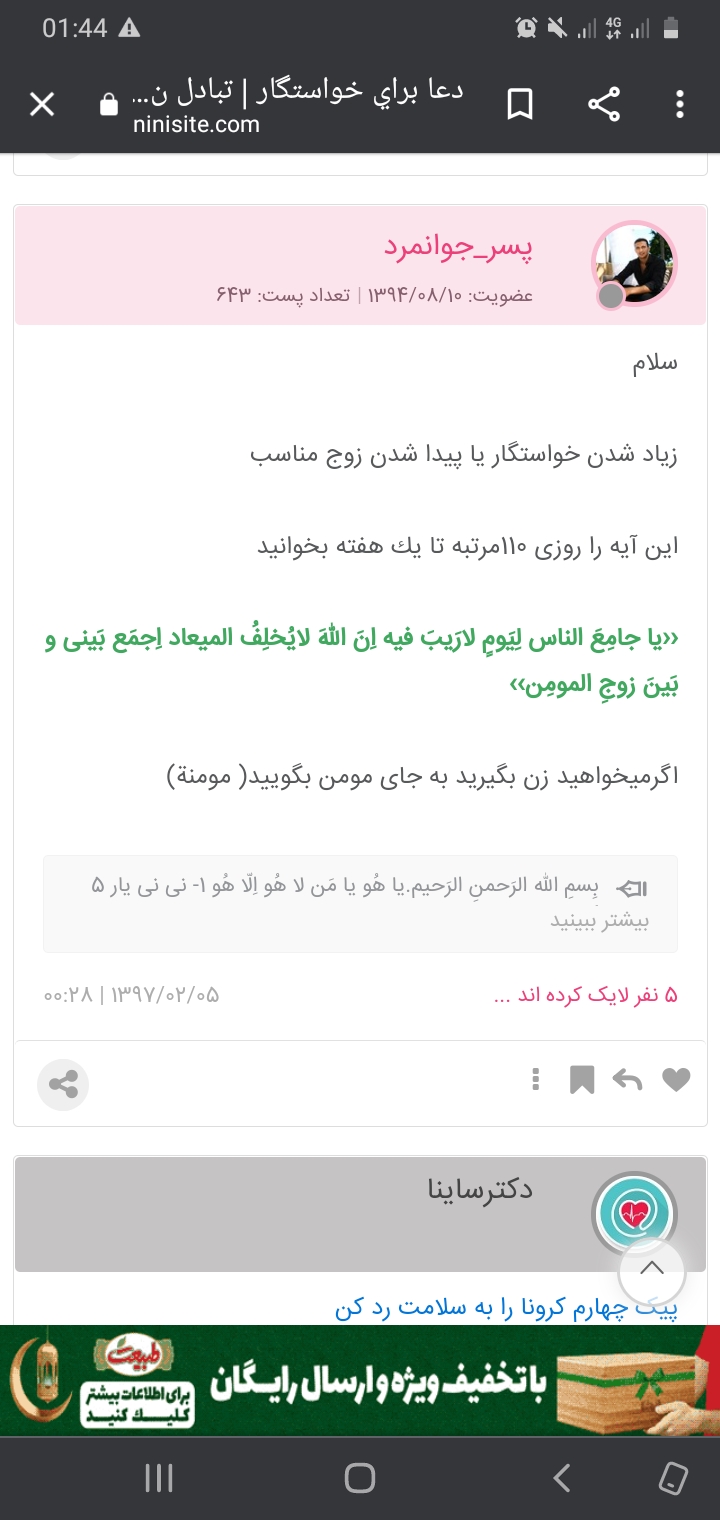Bookmark پسر_جوانمرد's post

(581, 1080)
